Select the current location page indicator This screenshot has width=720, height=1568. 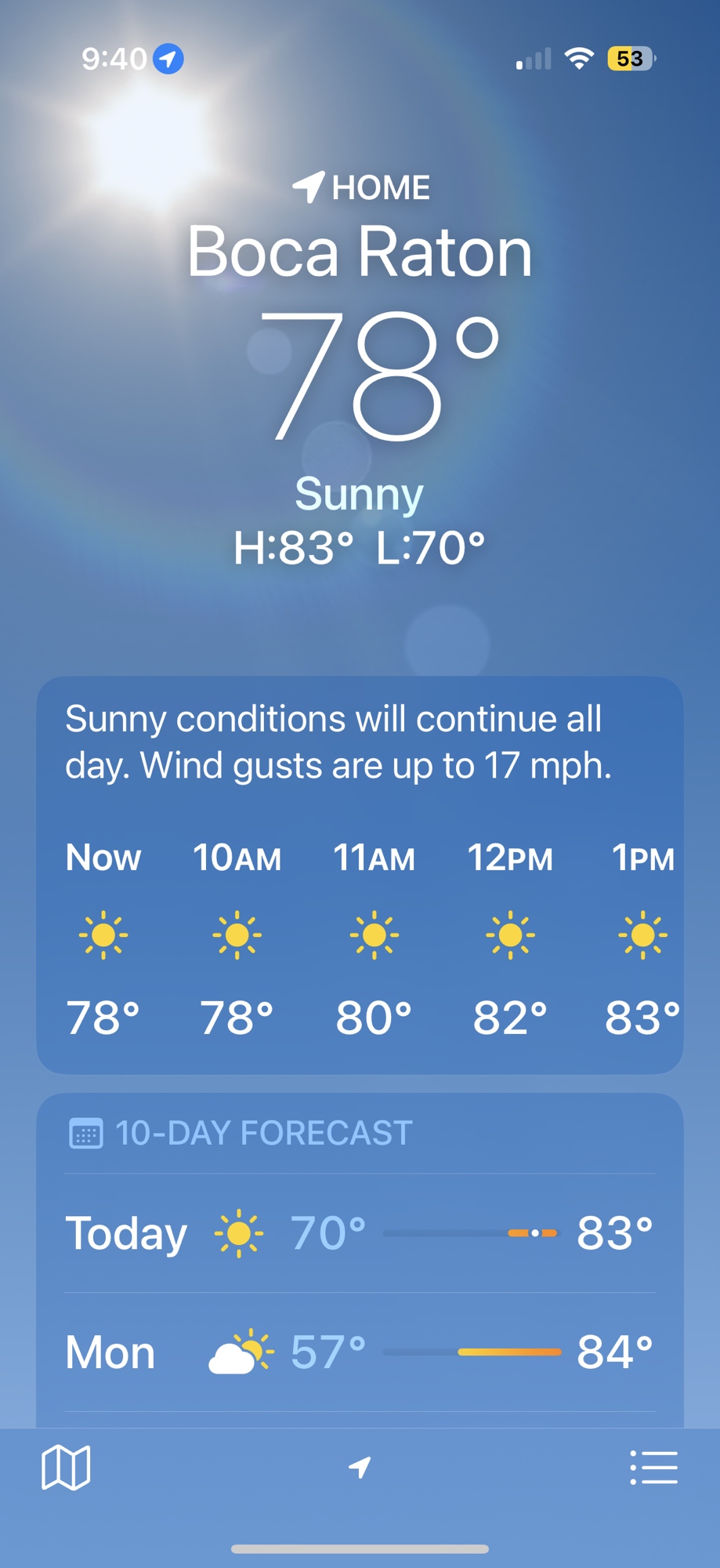[360, 1467]
